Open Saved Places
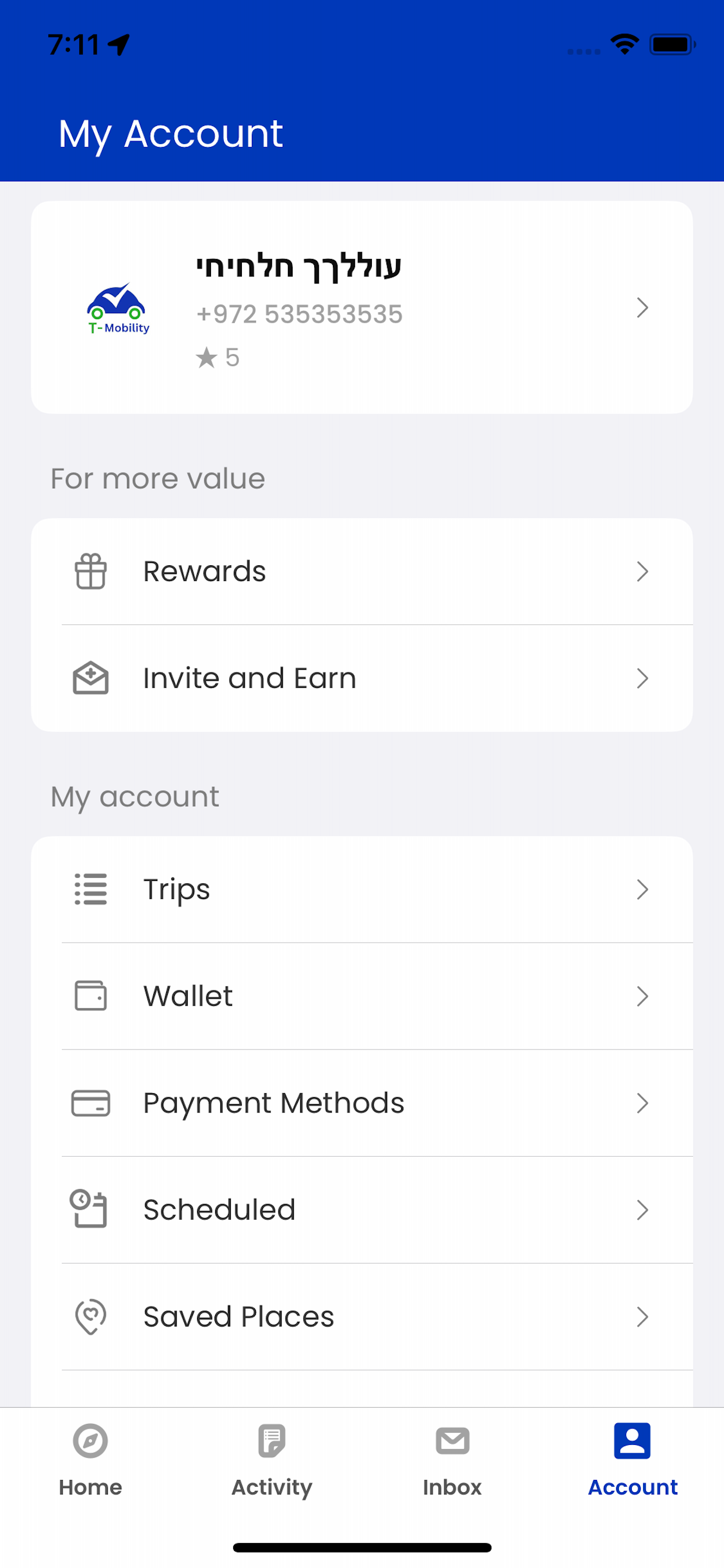Screen dimensions: 724x1568 pos(362,1317)
